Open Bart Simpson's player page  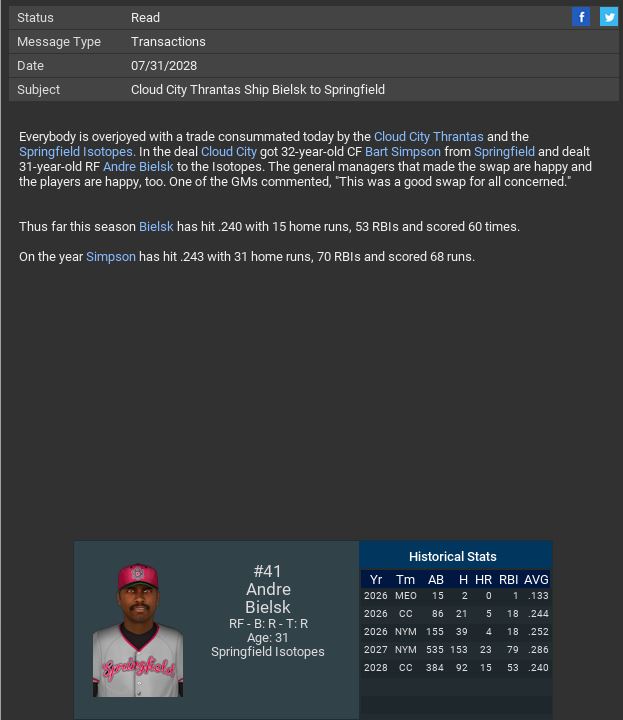(402, 152)
